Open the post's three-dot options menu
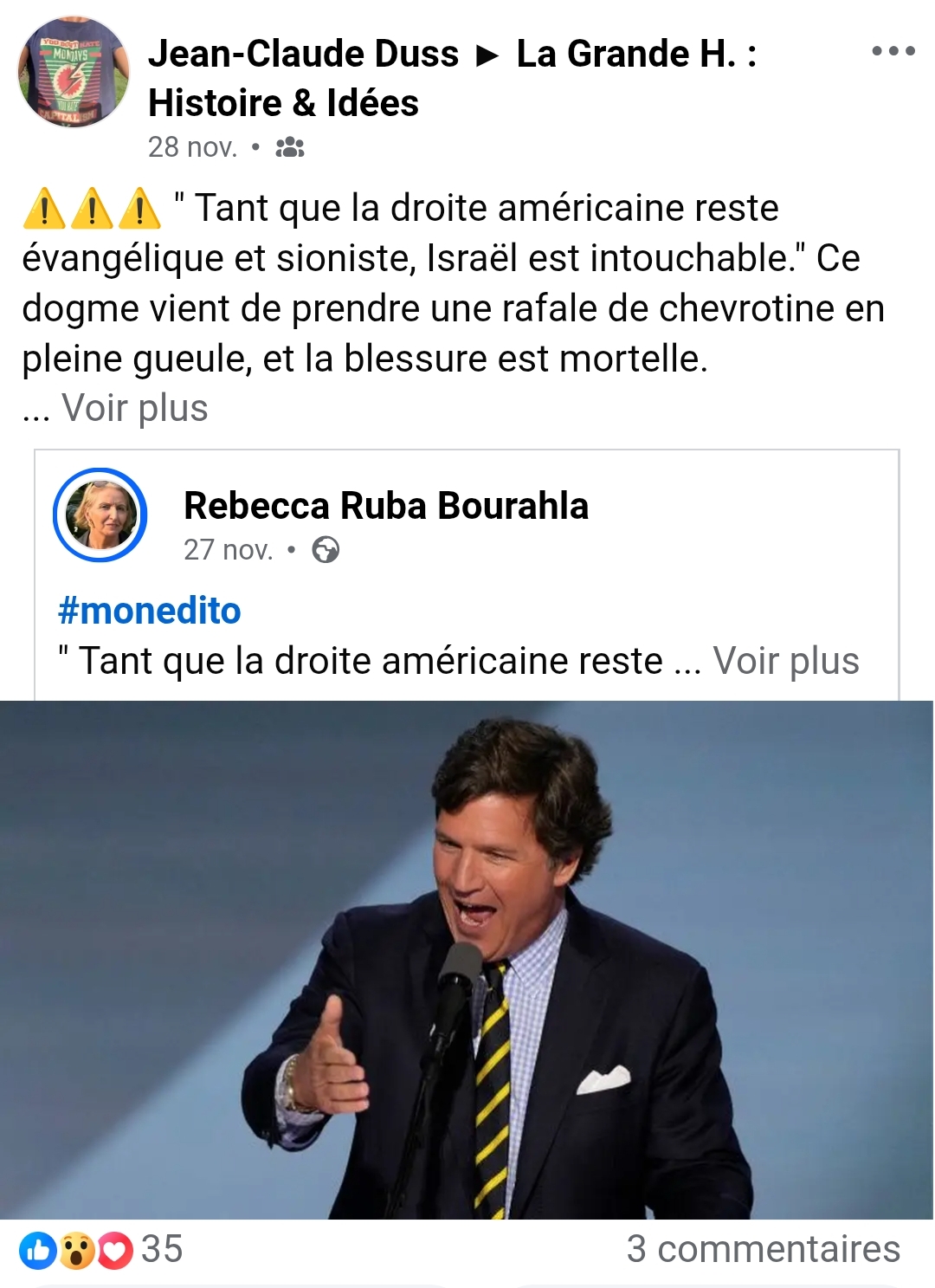Screen dimensions: 935x1288 coord(893,51)
